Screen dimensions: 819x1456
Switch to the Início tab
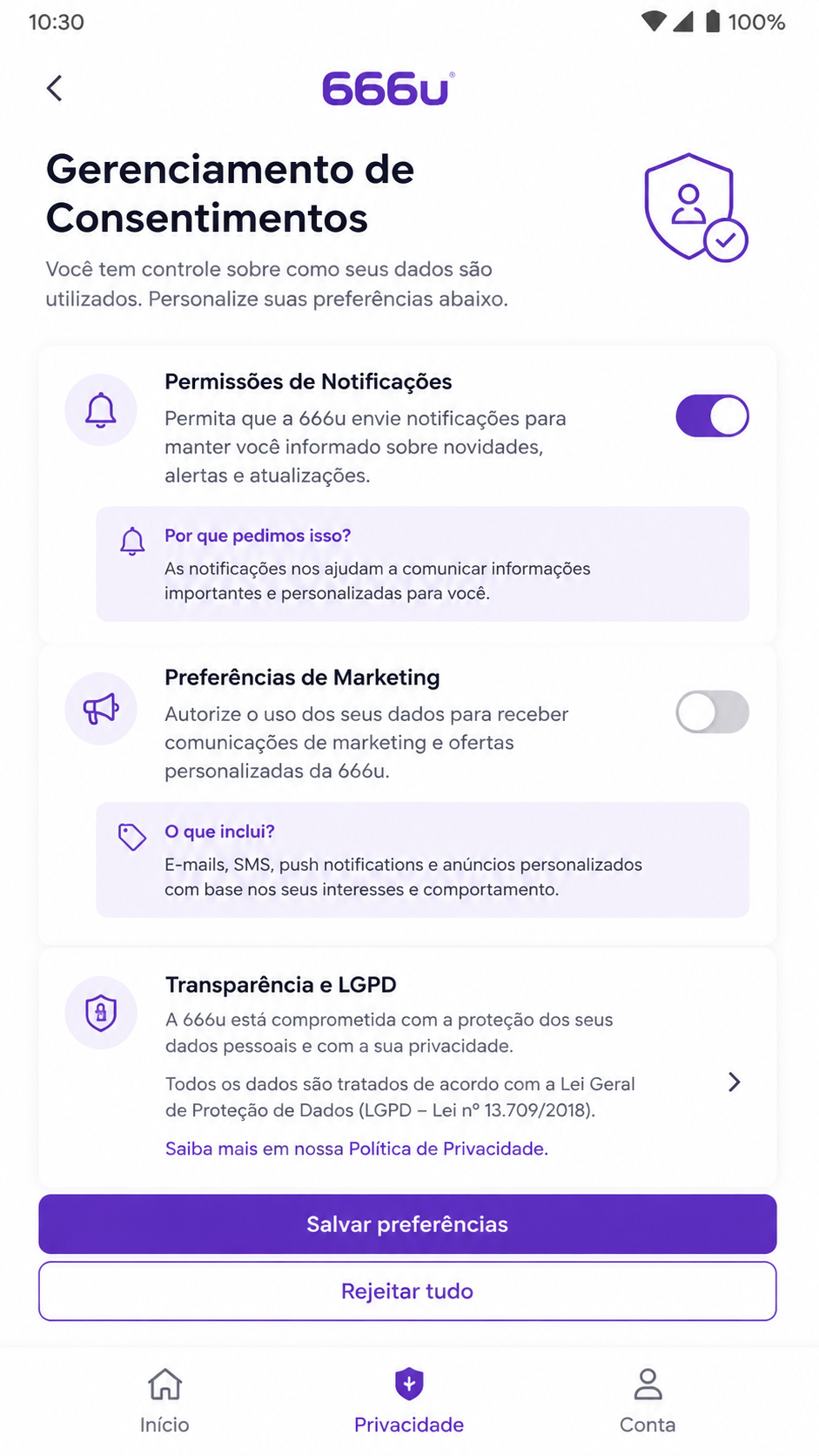[x=164, y=1401]
